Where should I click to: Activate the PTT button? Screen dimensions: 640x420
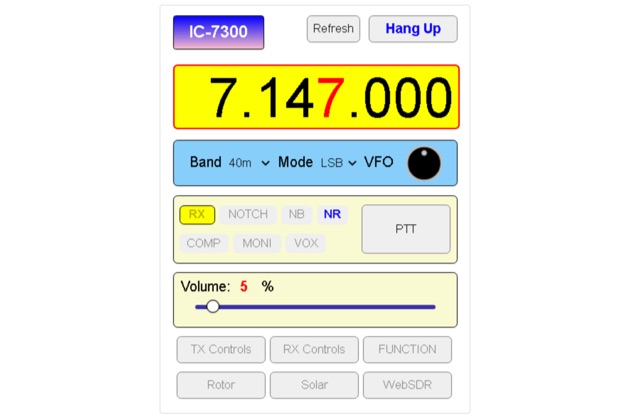[406, 229]
